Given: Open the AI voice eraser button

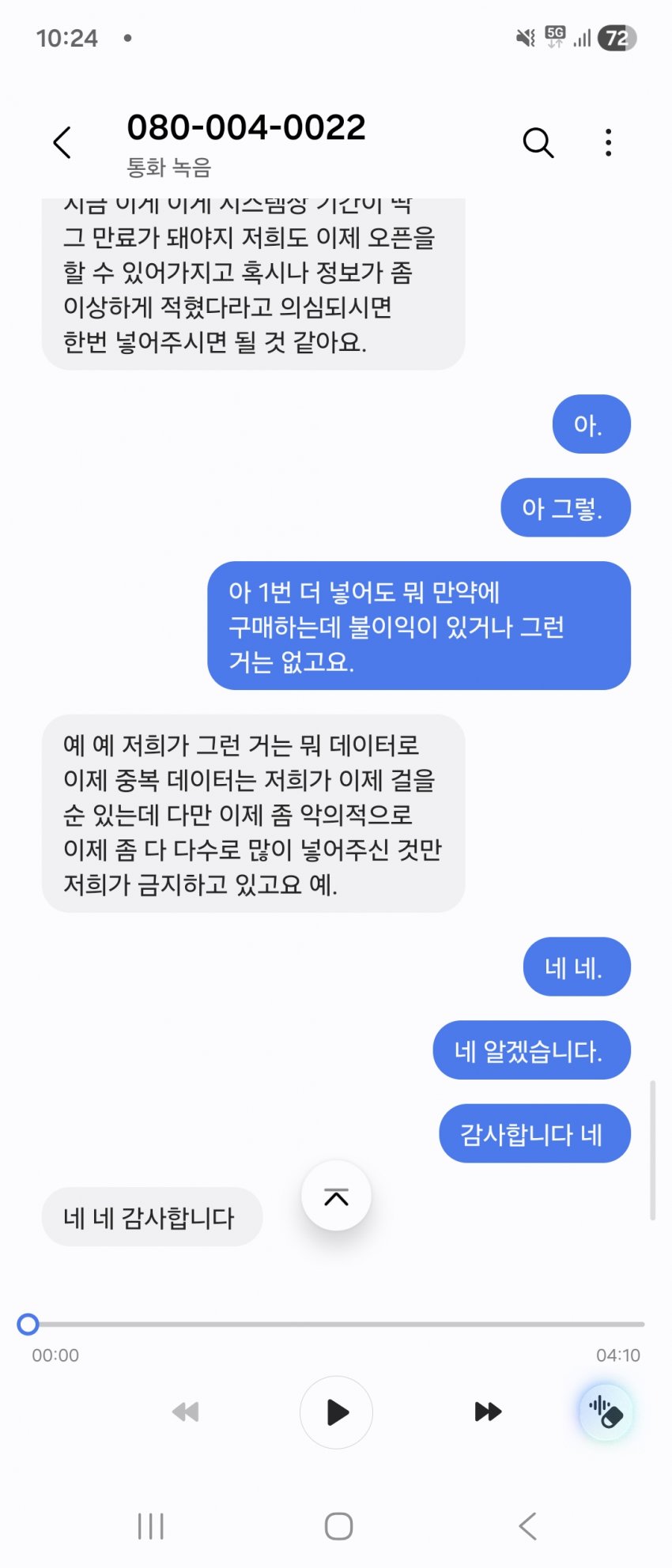Looking at the screenshot, I should point(606,1412).
